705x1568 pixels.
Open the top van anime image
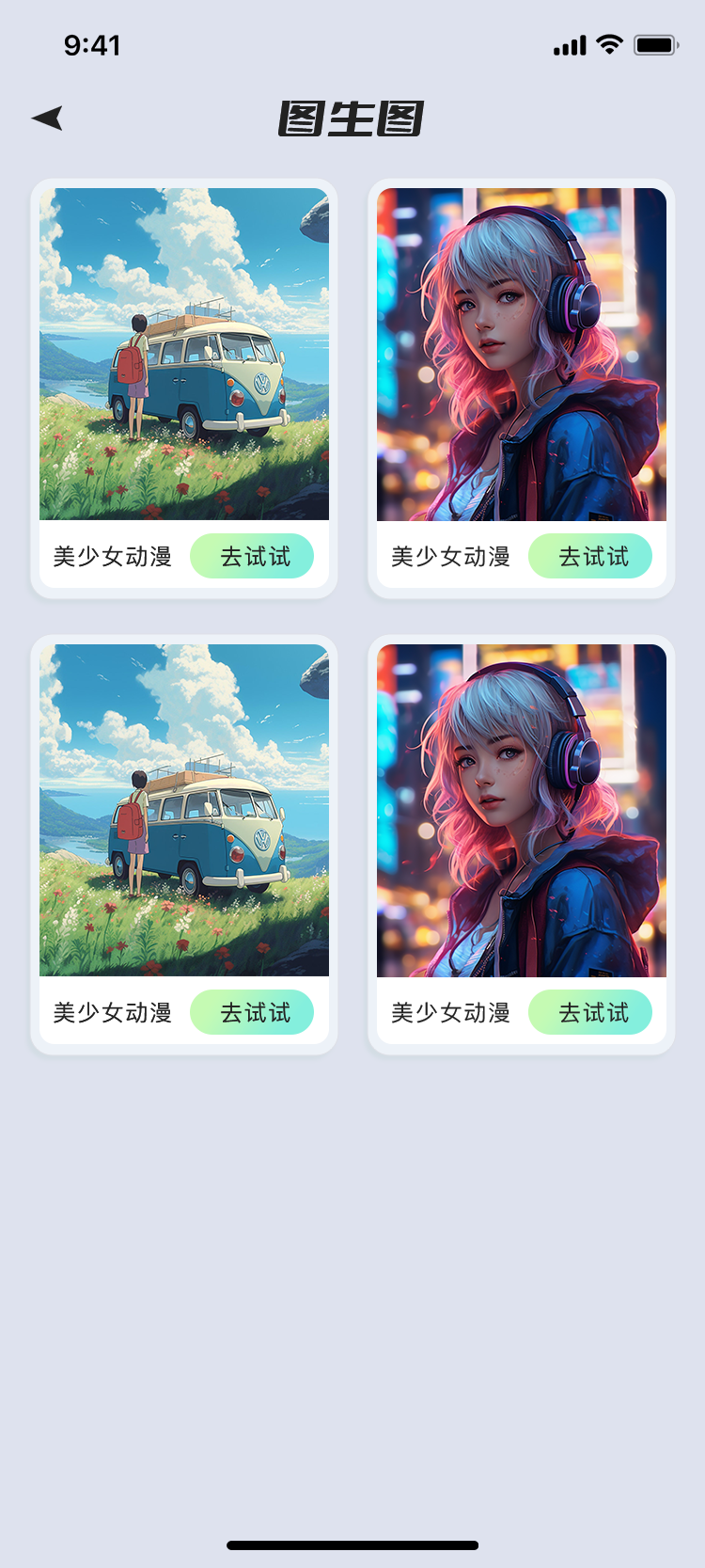point(184,354)
